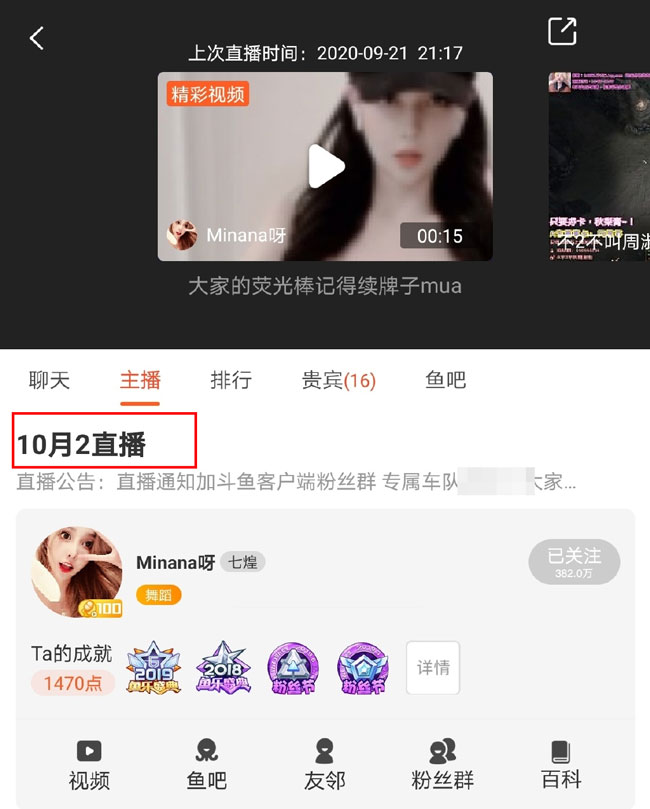Open the 详情 achievement details button
This screenshot has width=650, height=809.
coord(433,668)
